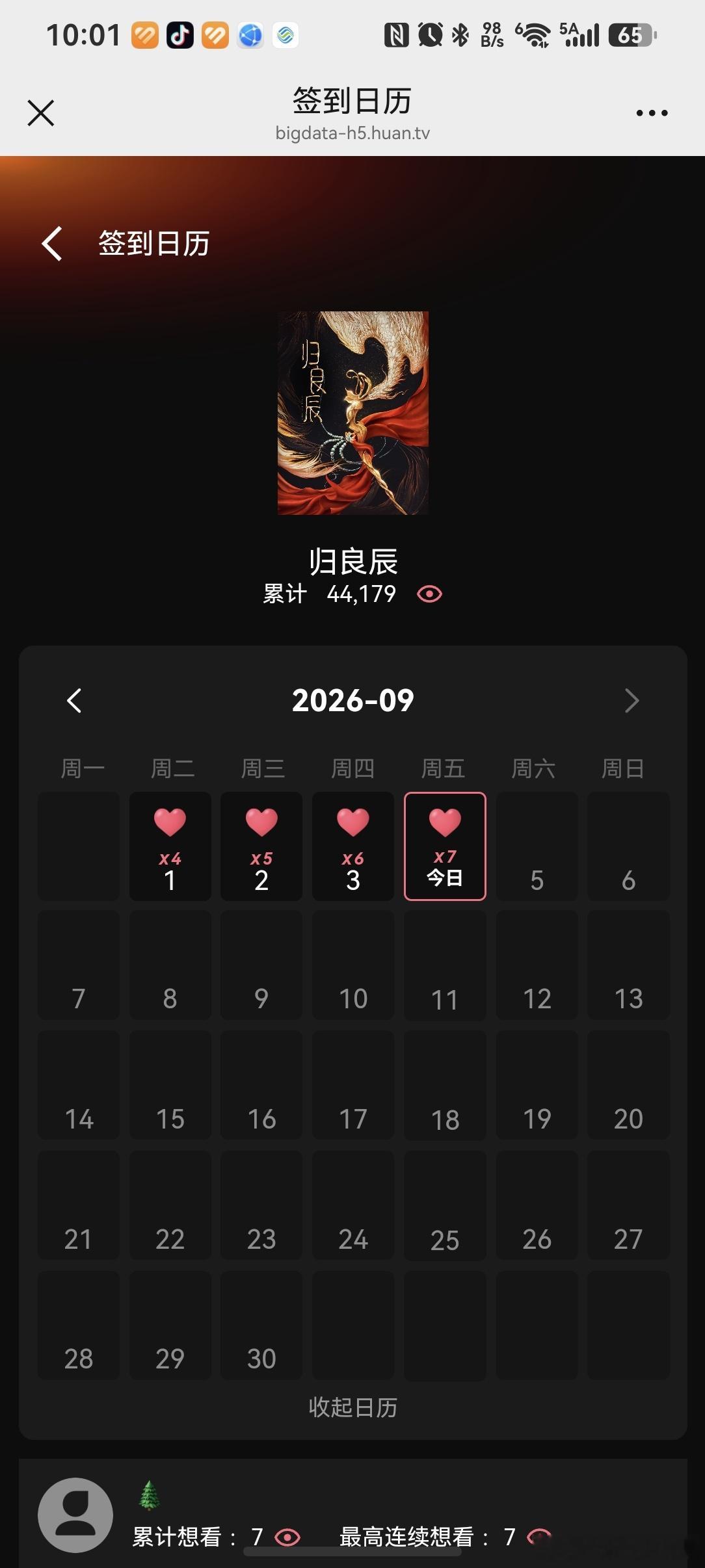This screenshot has height=1568, width=705.
Task: Select the 3rd with x6 heart
Action: (x=353, y=846)
